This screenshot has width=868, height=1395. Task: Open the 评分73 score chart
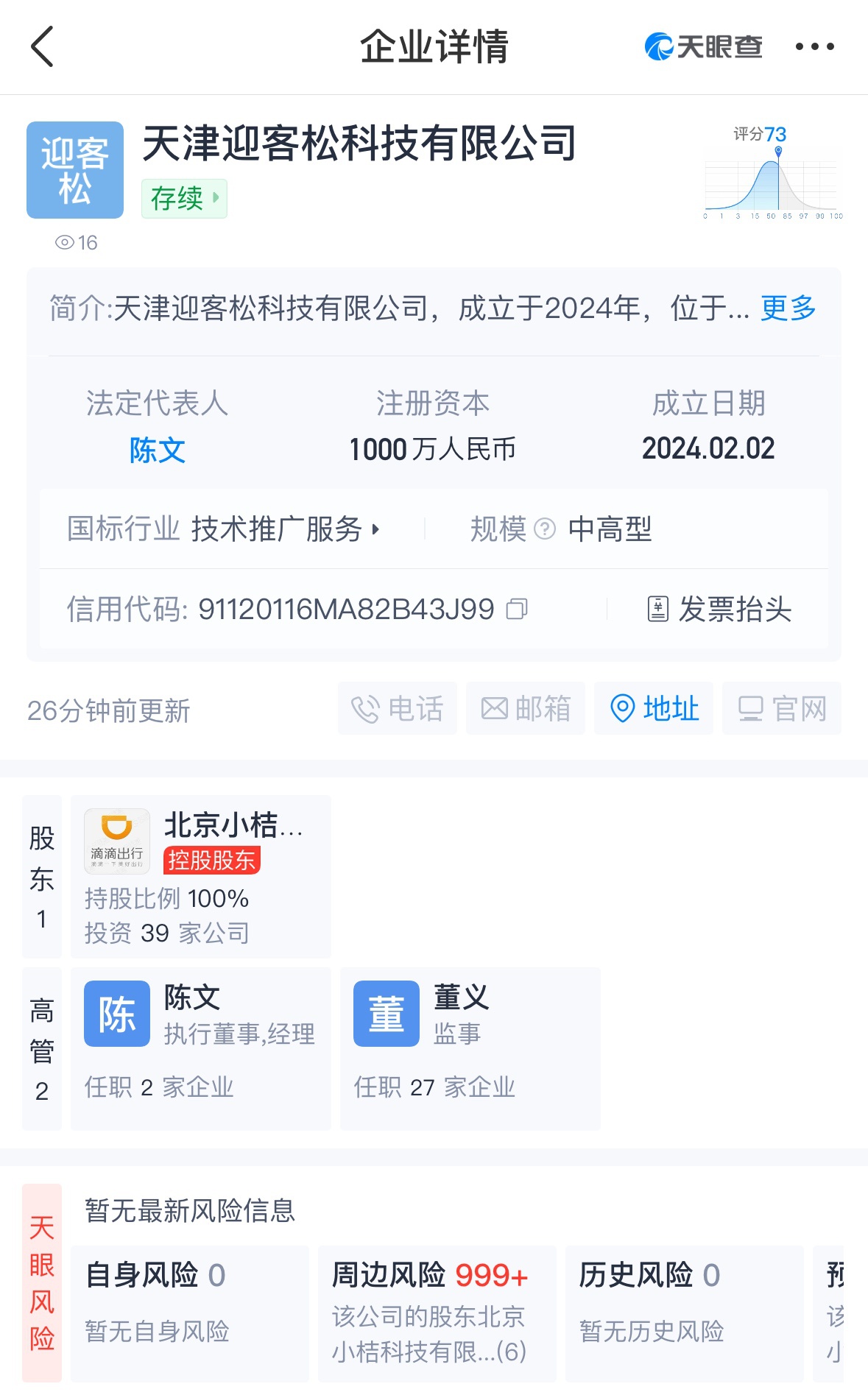click(x=772, y=173)
